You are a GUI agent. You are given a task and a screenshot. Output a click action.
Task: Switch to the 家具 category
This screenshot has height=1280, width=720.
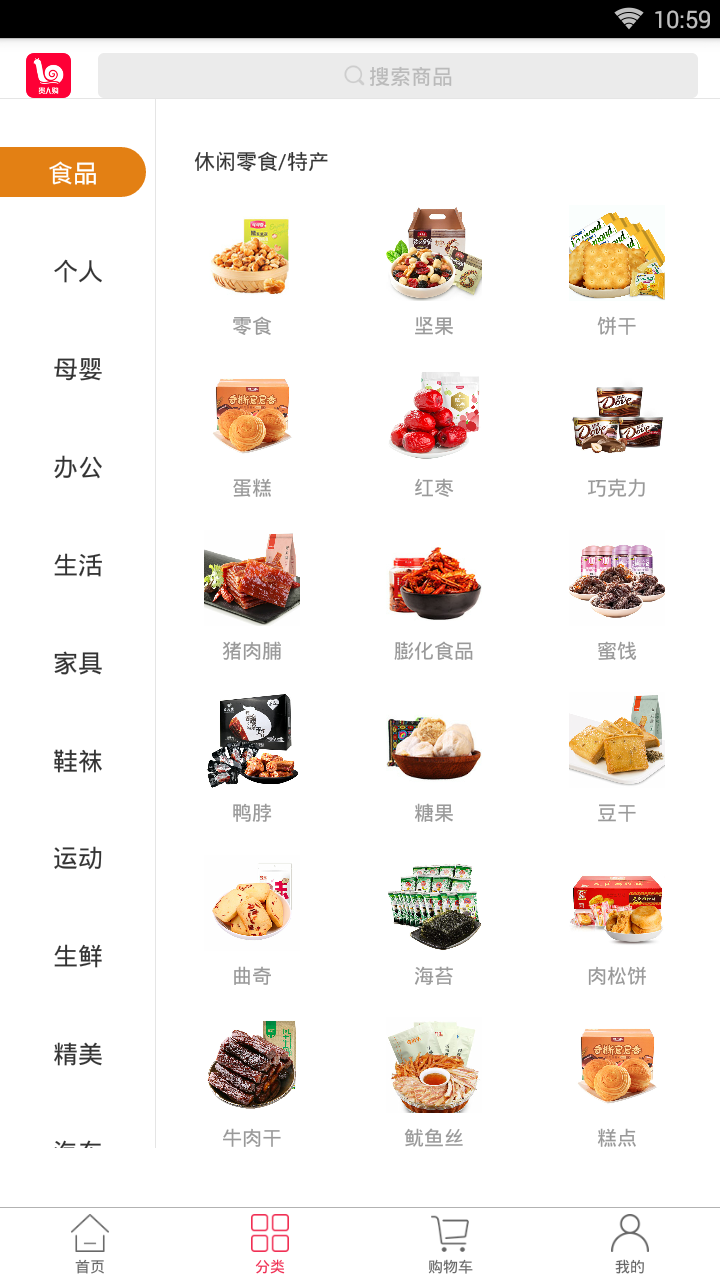[78, 663]
